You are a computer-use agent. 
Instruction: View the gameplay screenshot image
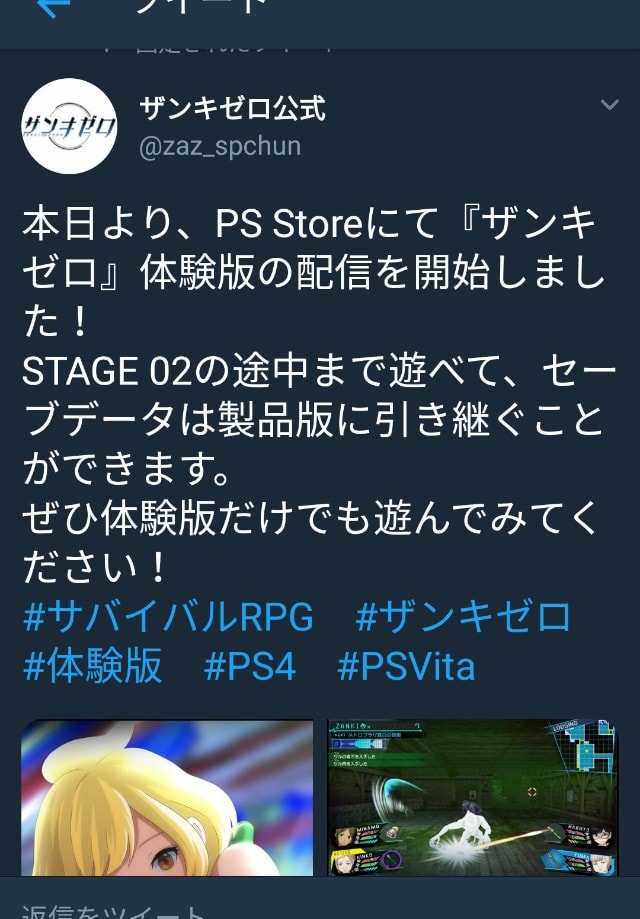(x=472, y=797)
